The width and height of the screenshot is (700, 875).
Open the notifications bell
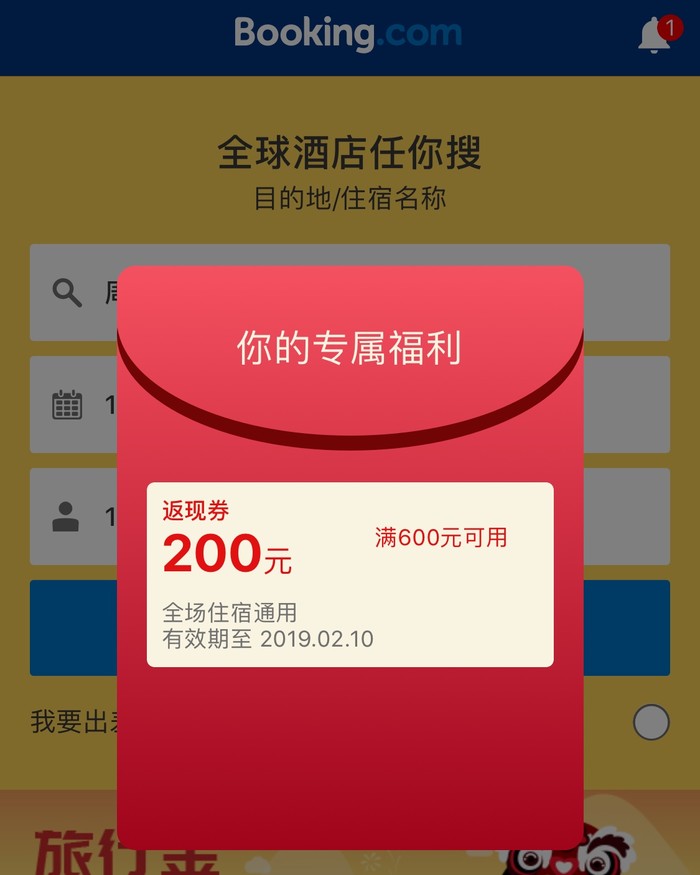[655, 36]
